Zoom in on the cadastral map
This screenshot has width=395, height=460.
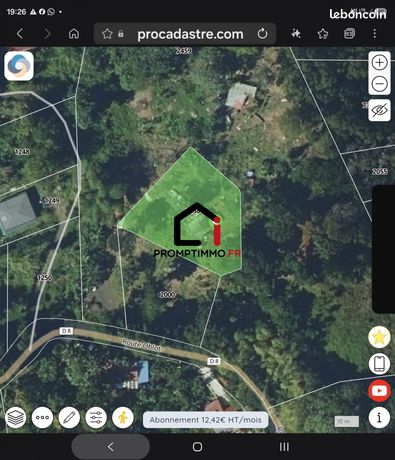379,63
